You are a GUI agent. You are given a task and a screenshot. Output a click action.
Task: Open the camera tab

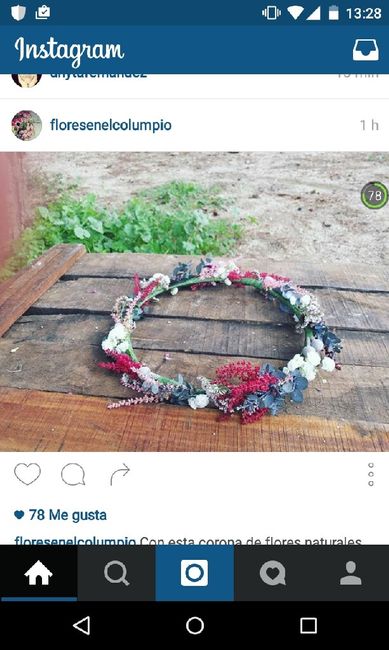[194, 573]
